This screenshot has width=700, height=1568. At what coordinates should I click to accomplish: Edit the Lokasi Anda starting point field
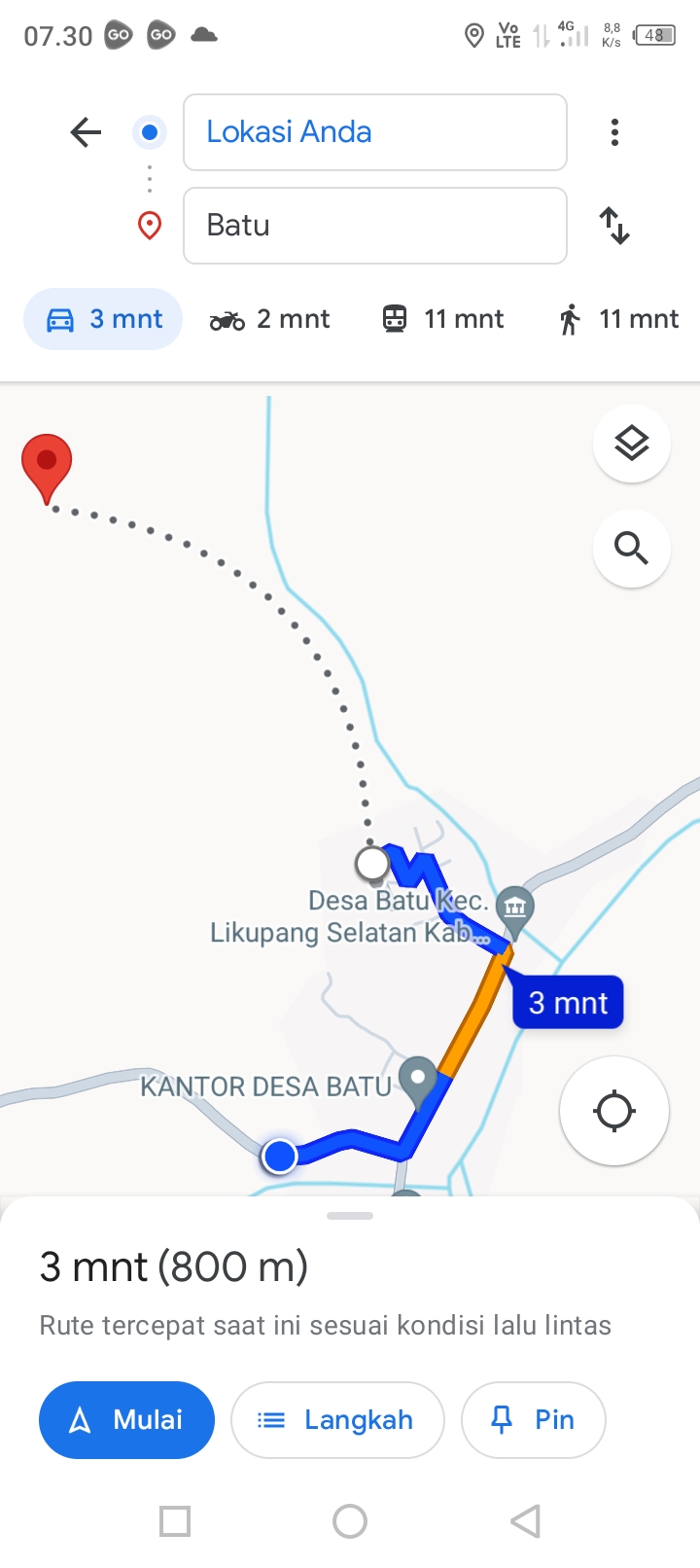pyautogui.click(x=375, y=132)
